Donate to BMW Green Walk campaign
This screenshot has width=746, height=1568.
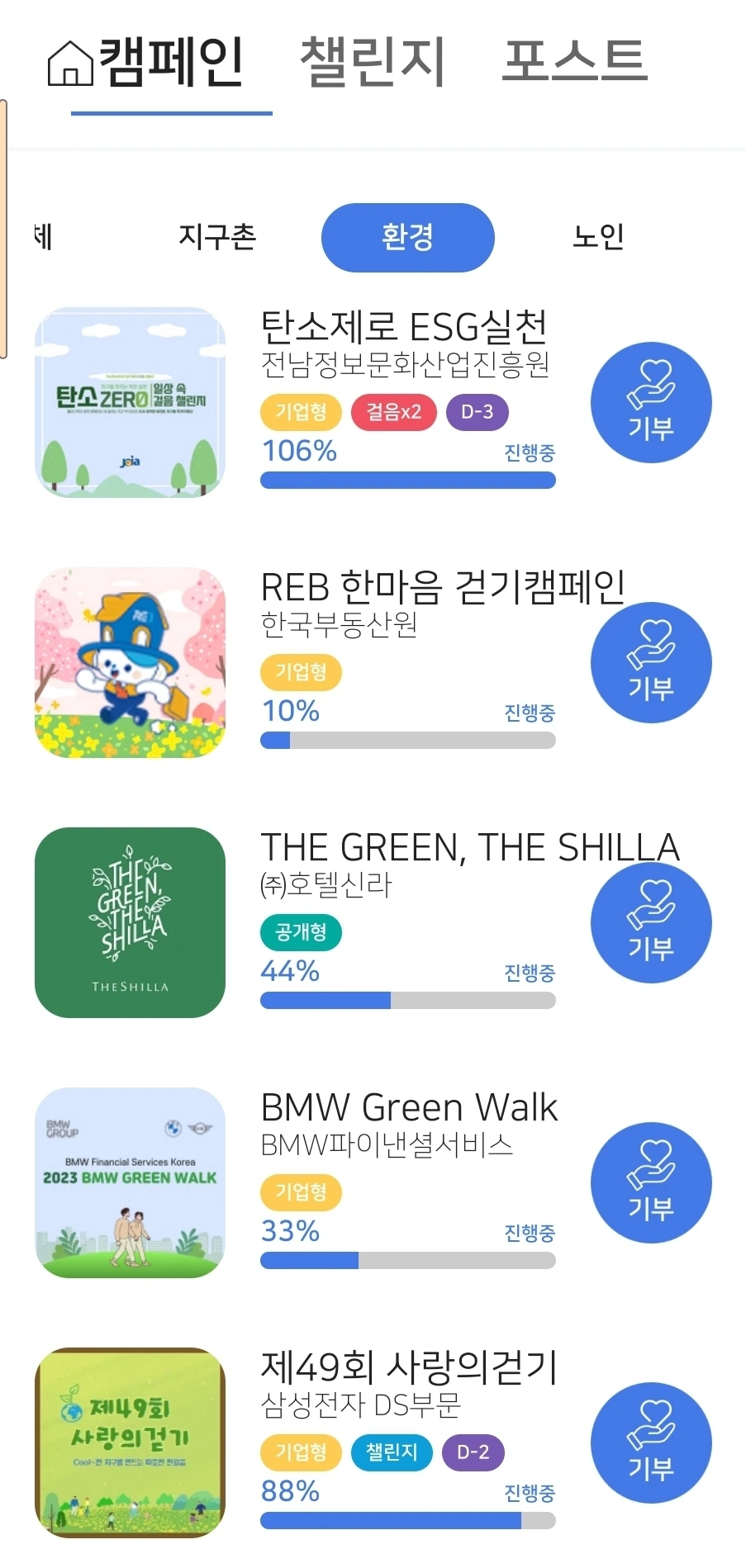pyautogui.click(x=650, y=1183)
